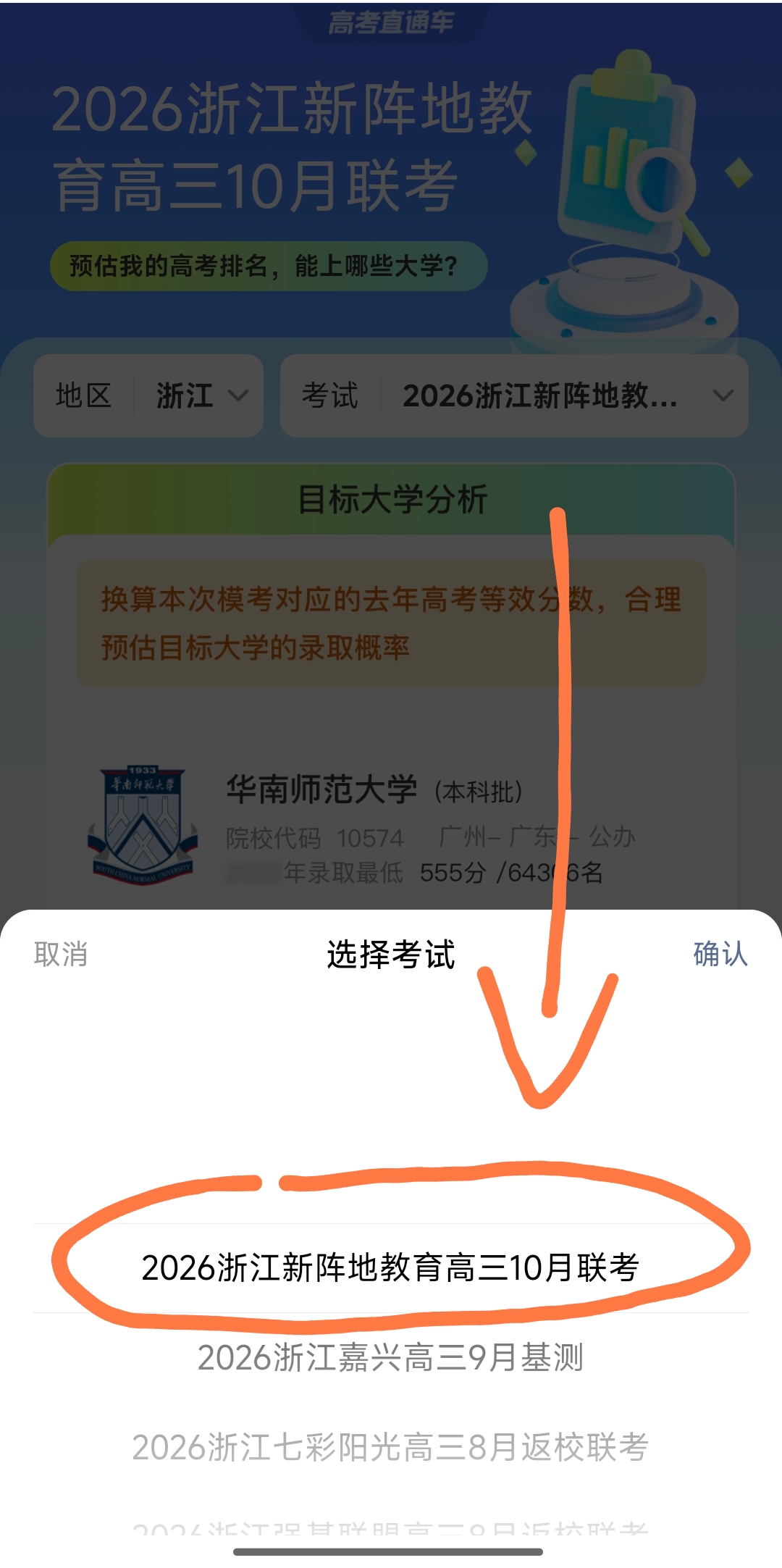Tap 取消 to cancel exam selection
782x1568 pixels.
[61, 955]
